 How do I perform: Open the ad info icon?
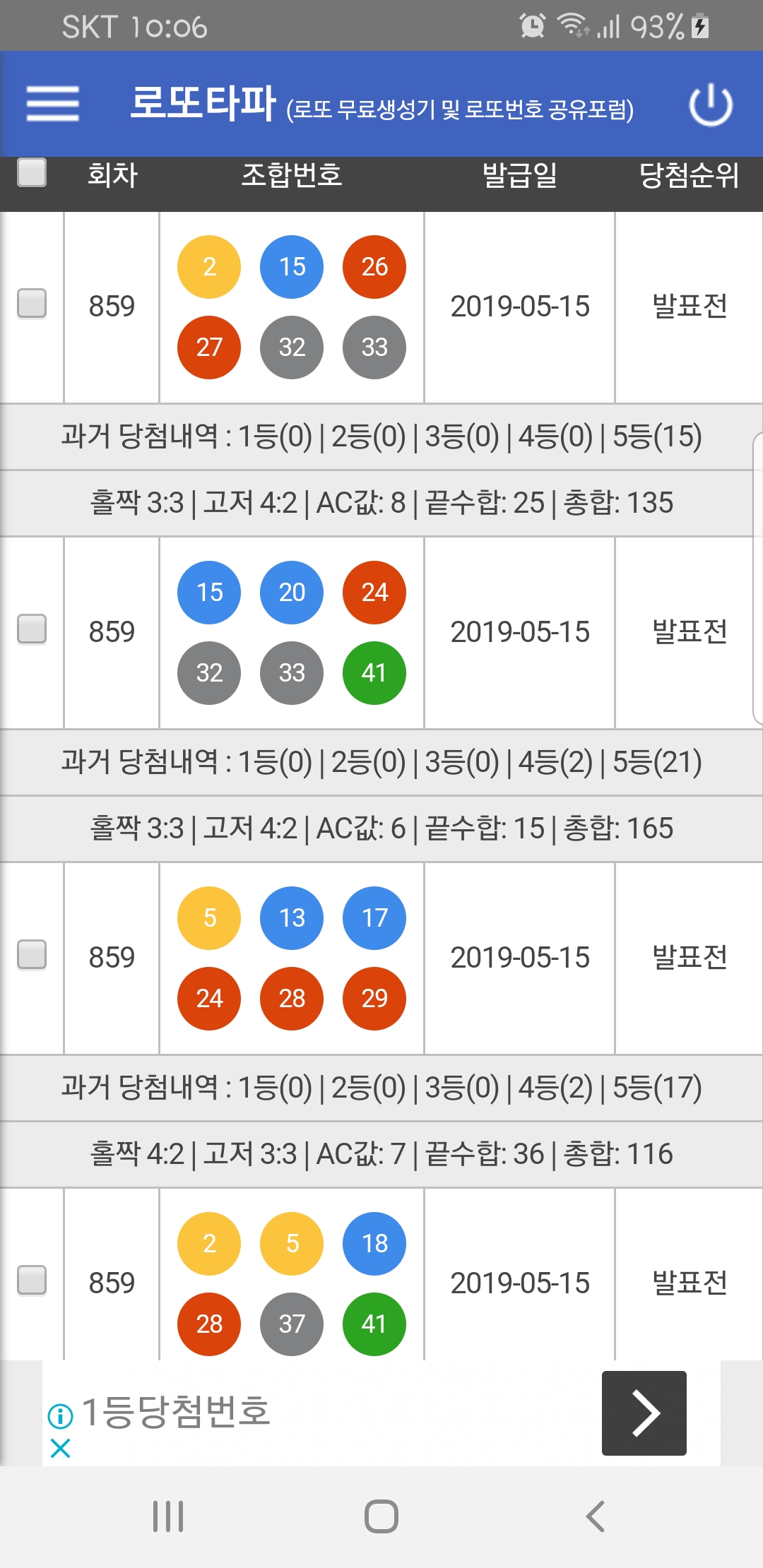(x=61, y=1415)
